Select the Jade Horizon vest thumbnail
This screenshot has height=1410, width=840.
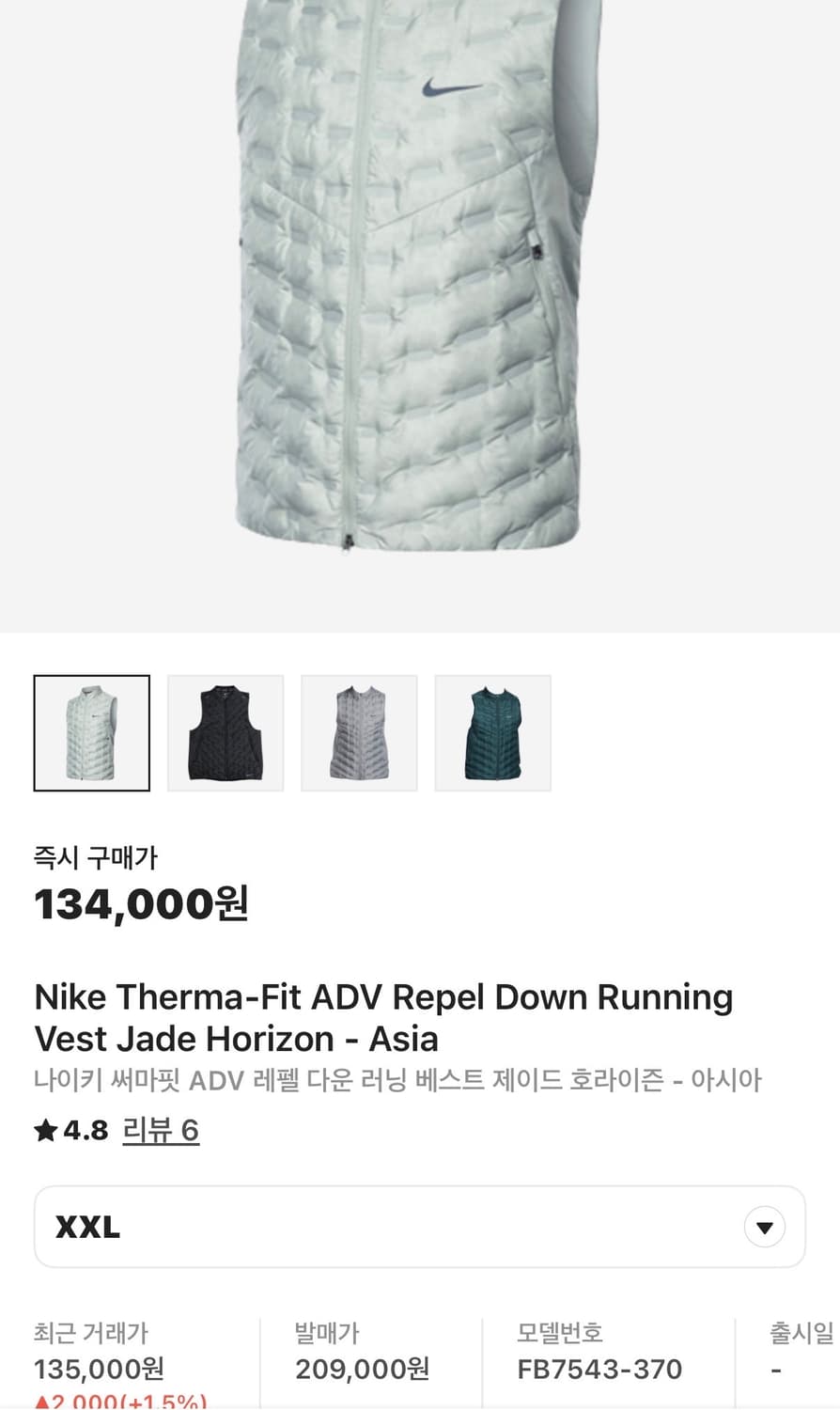[91, 732]
